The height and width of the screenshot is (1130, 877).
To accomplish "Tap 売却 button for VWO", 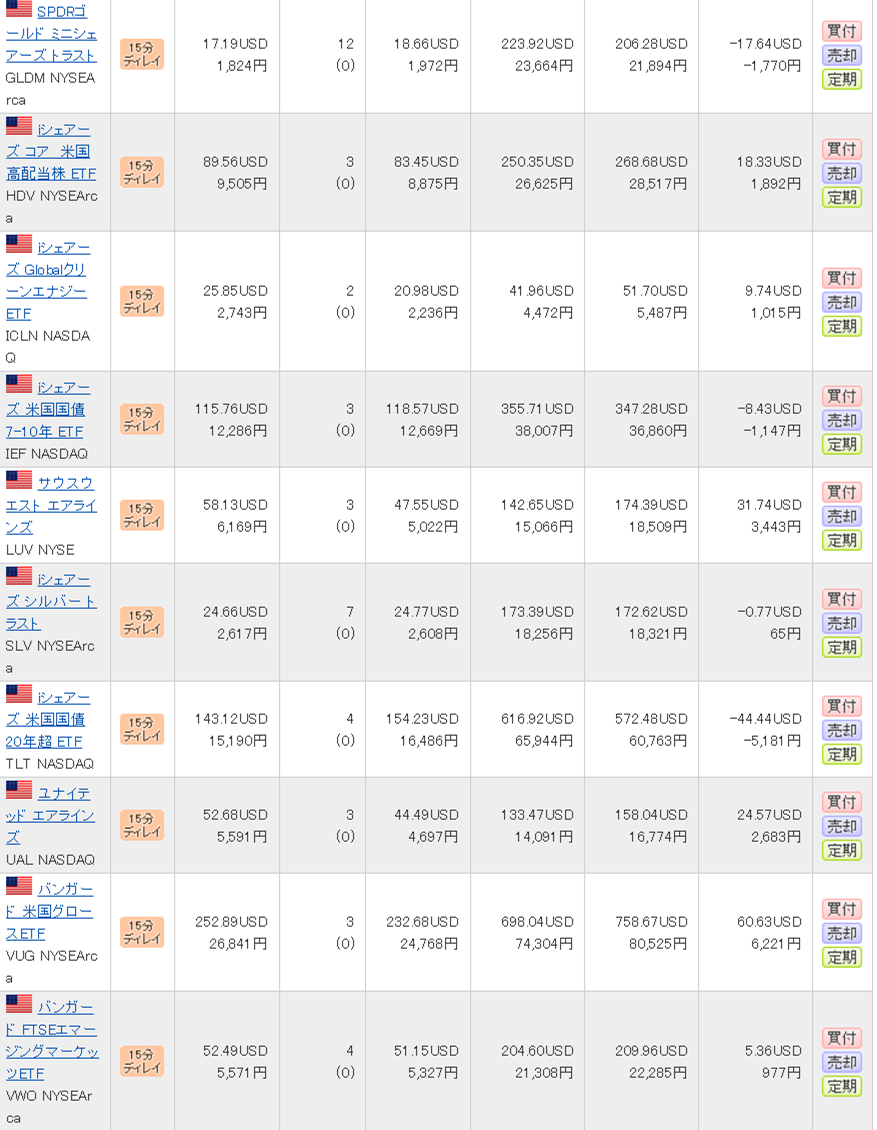I will (841, 1062).
